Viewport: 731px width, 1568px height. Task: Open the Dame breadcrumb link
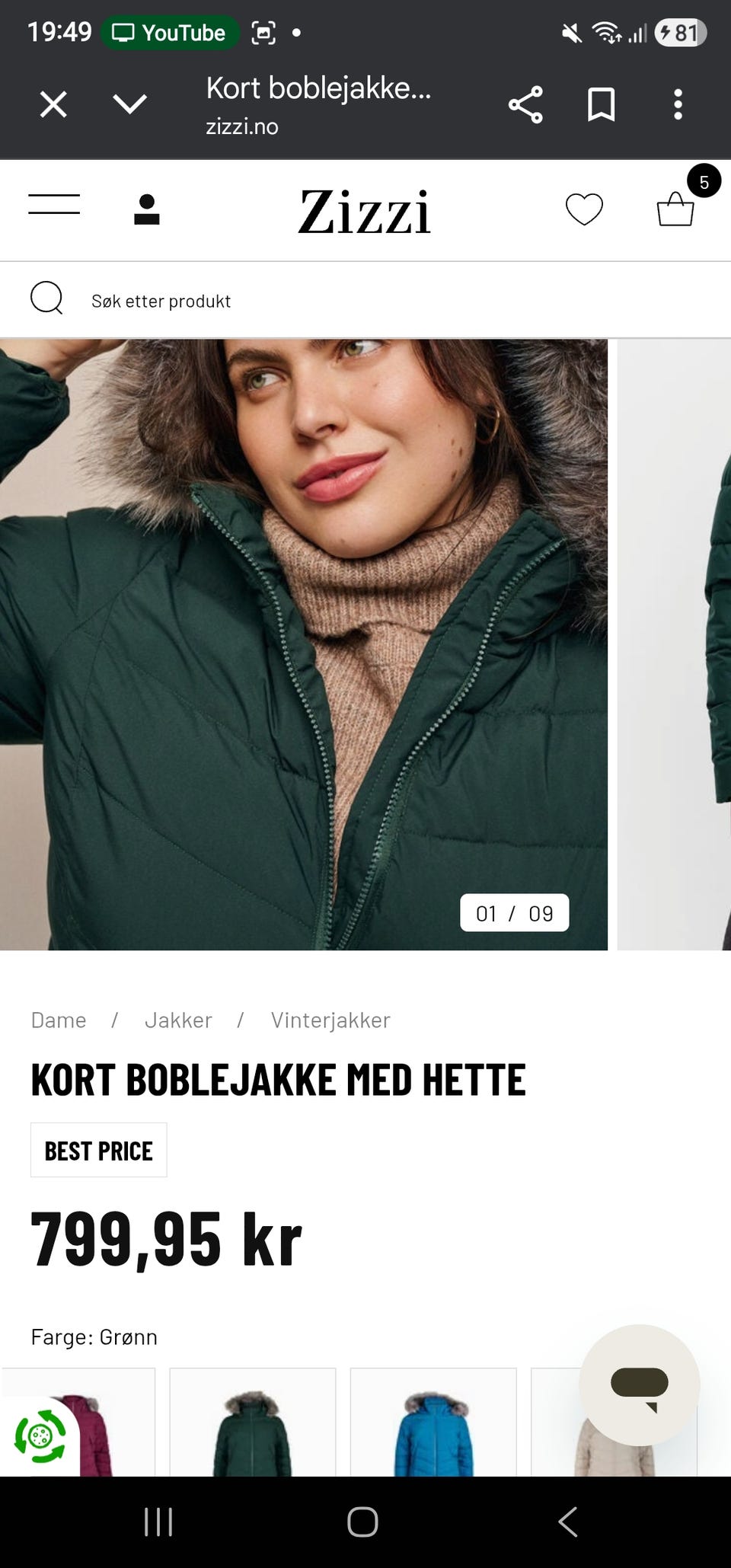(x=59, y=1020)
